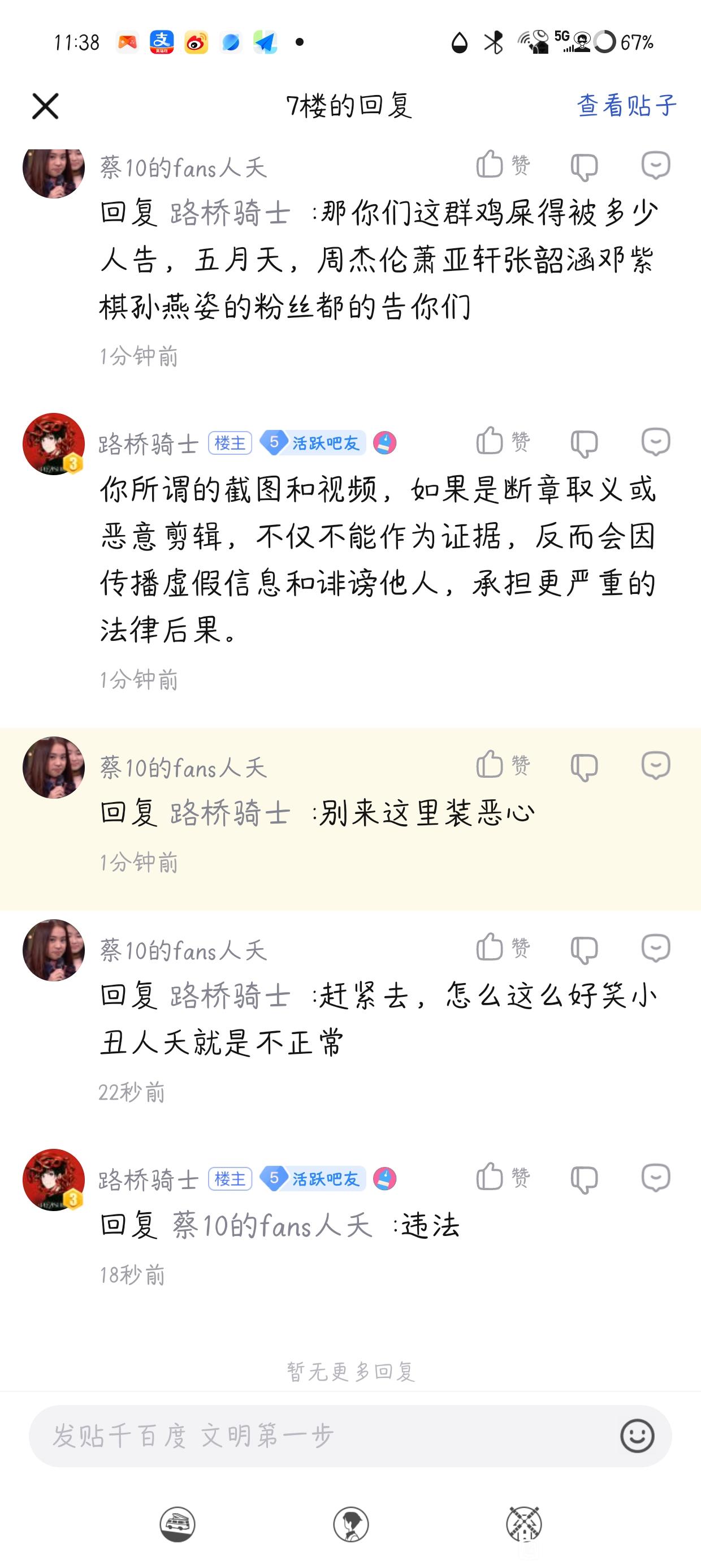701x1568 pixels.
Task: Dislike the reply starting with 你所谓的截图和视频
Action: coord(584,443)
